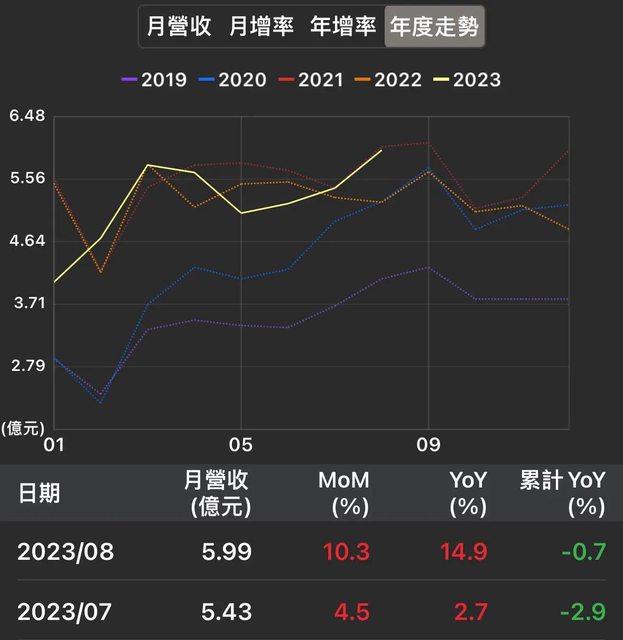Switch to the 月營收 tab

179,27
